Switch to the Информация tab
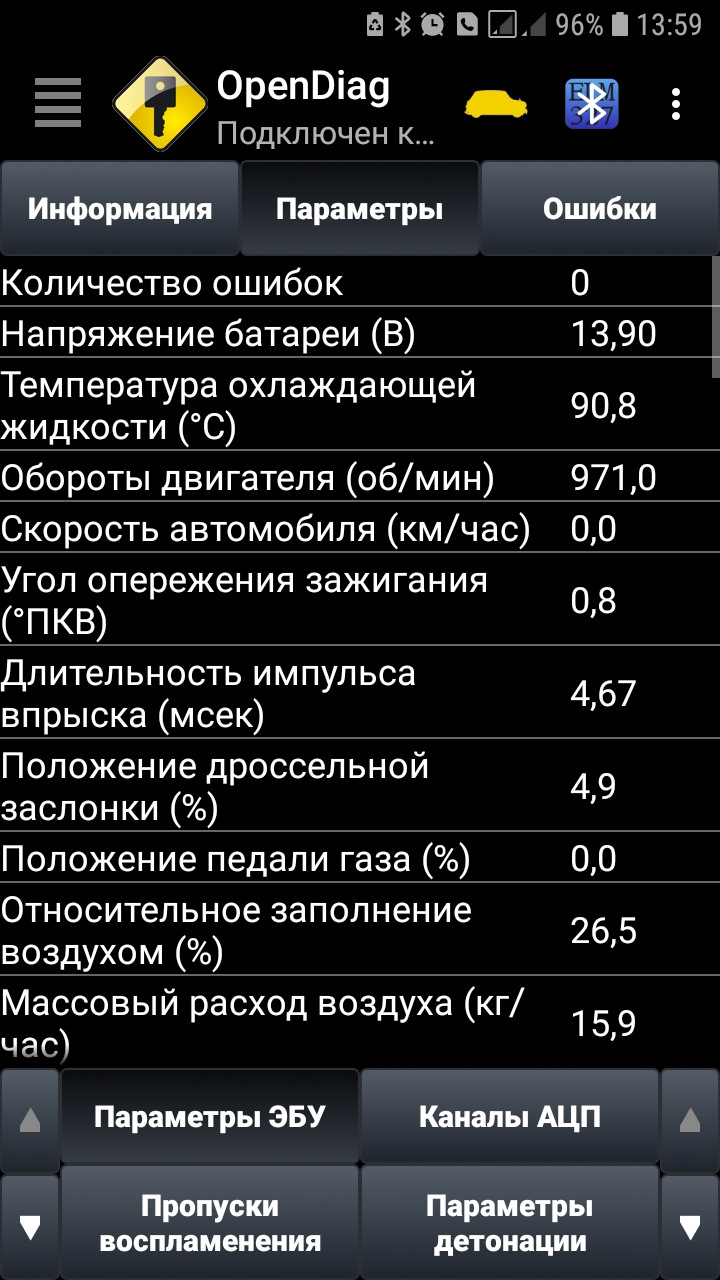Image resolution: width=720 pixels, height=1280 pixels. pyautogui.click(x=120, y=209)
